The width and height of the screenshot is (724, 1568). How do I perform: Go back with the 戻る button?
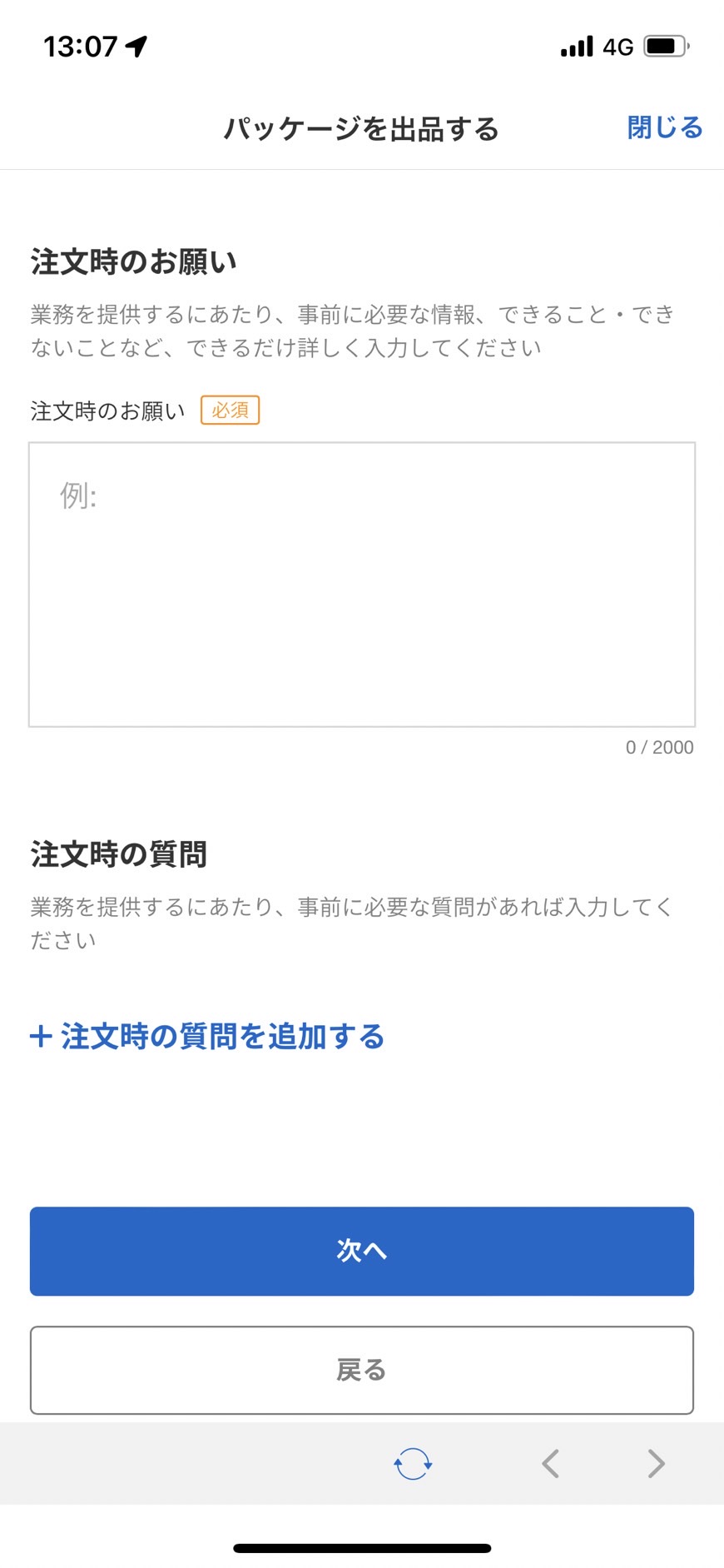(x=362, y=1370)
